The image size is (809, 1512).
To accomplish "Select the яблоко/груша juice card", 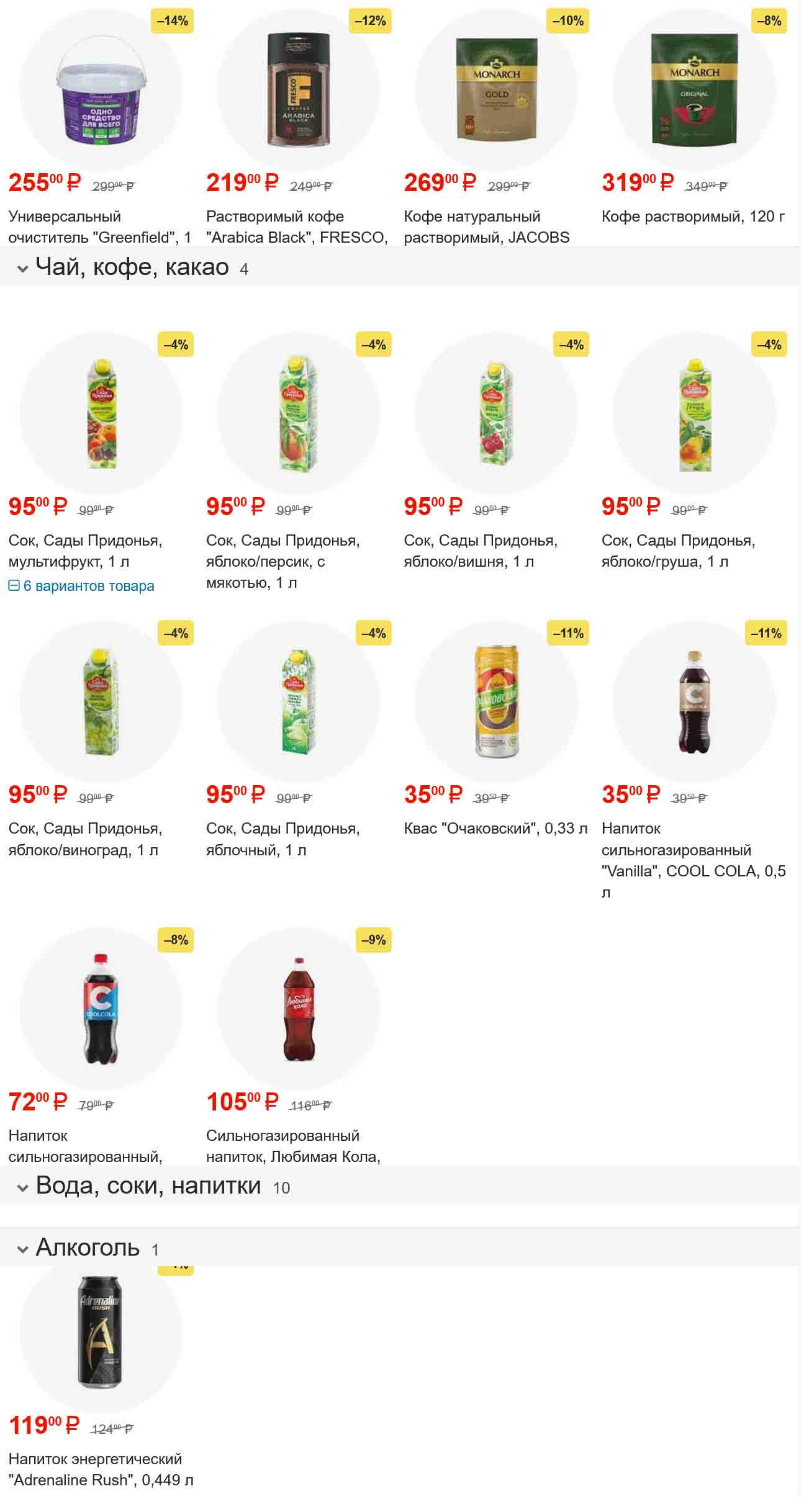I will 694,415.
